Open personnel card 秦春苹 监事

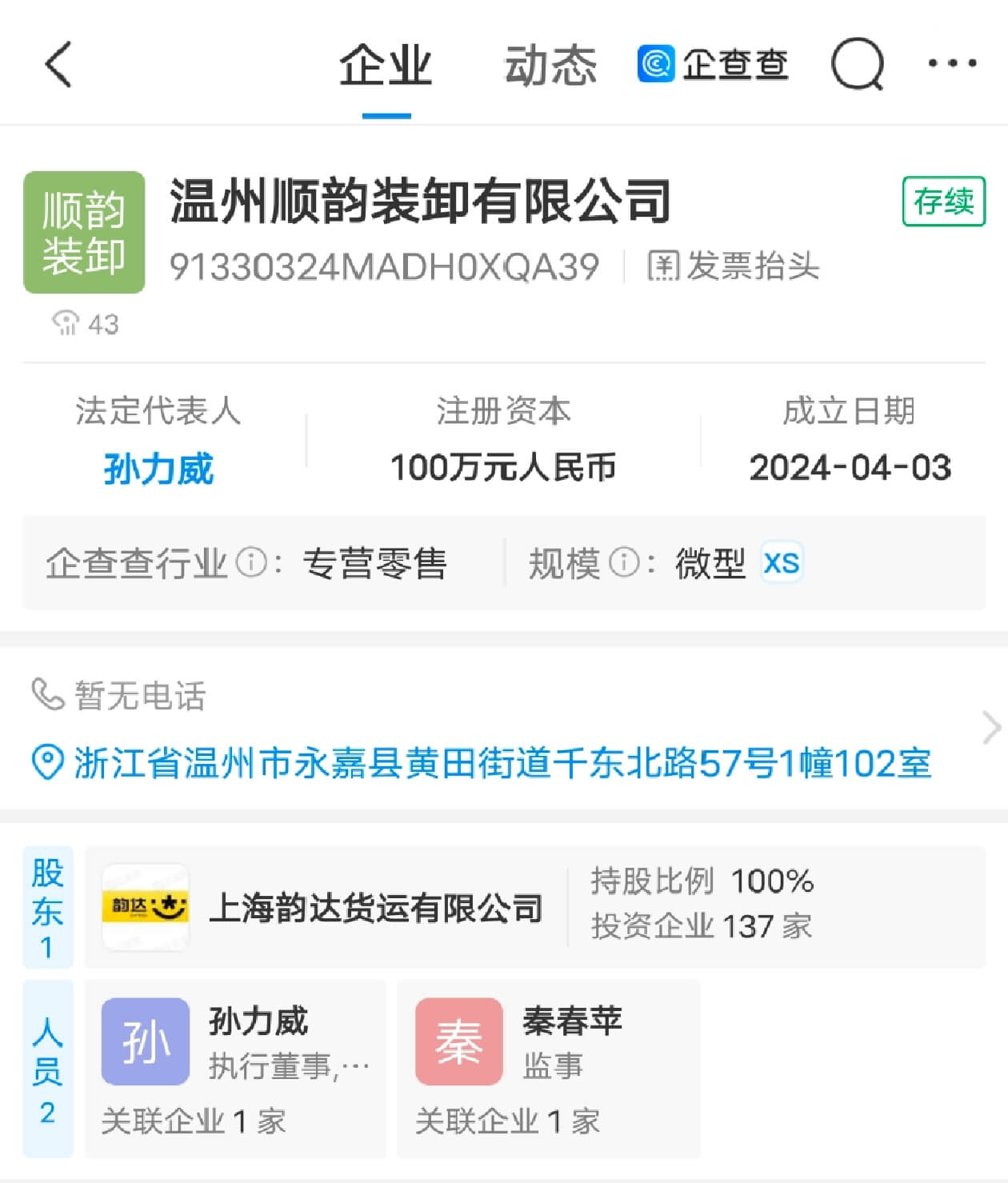[548, 1068]
